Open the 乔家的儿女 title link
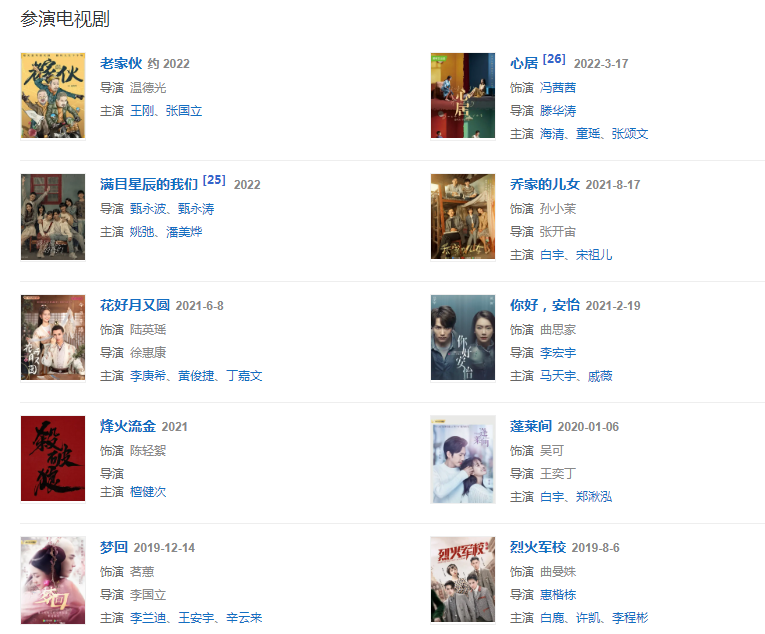 tap(544, 185)
